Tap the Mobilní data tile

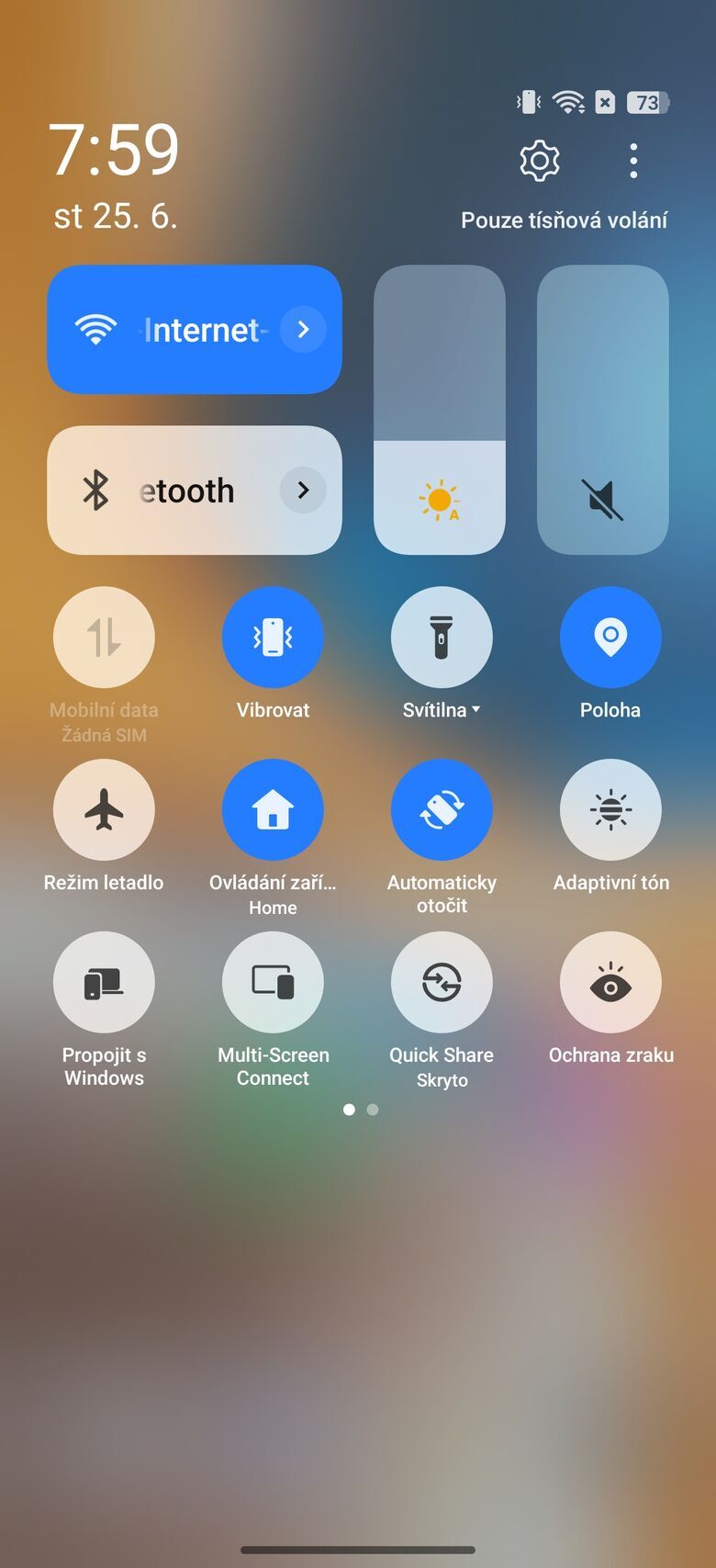[x=104, y=637]
